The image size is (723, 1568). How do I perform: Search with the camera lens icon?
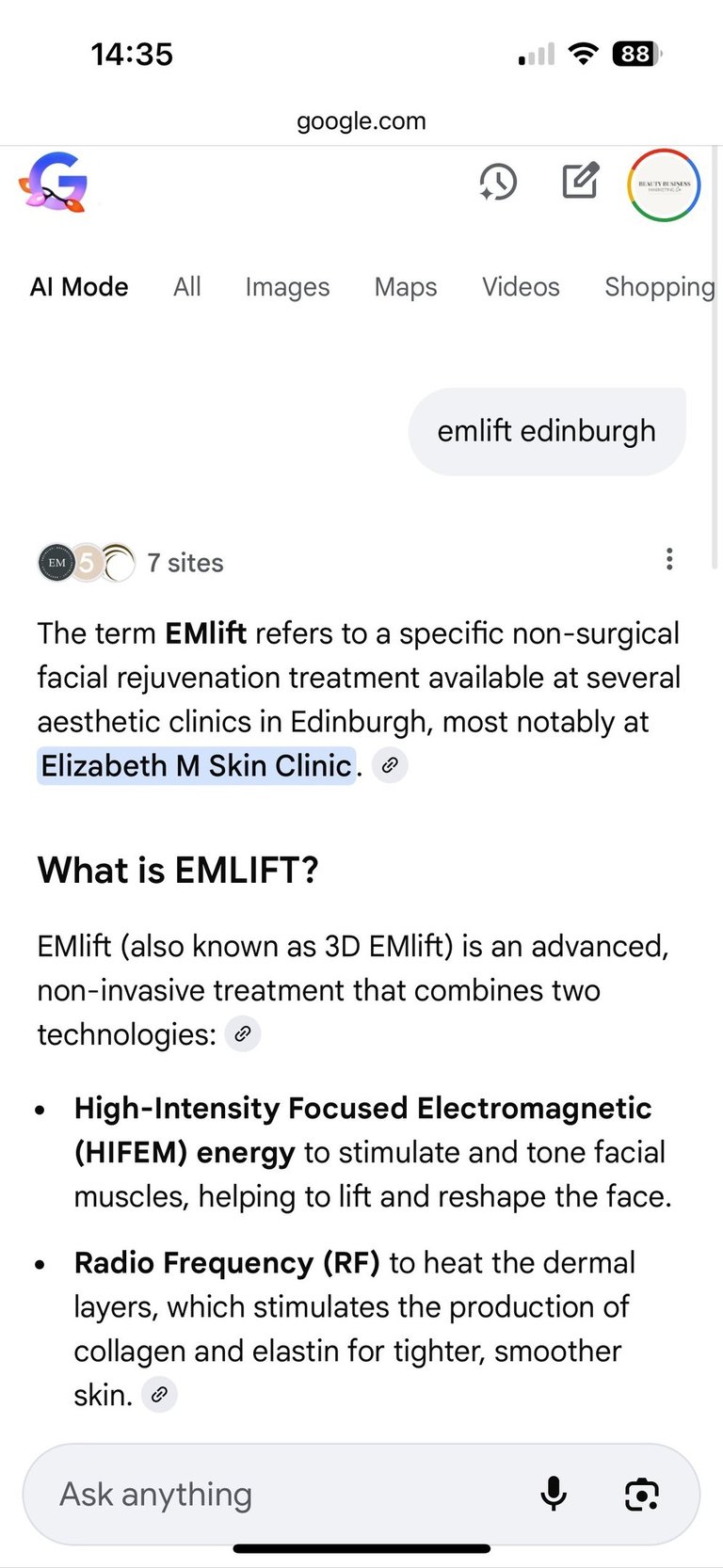tap(642, 1494)
